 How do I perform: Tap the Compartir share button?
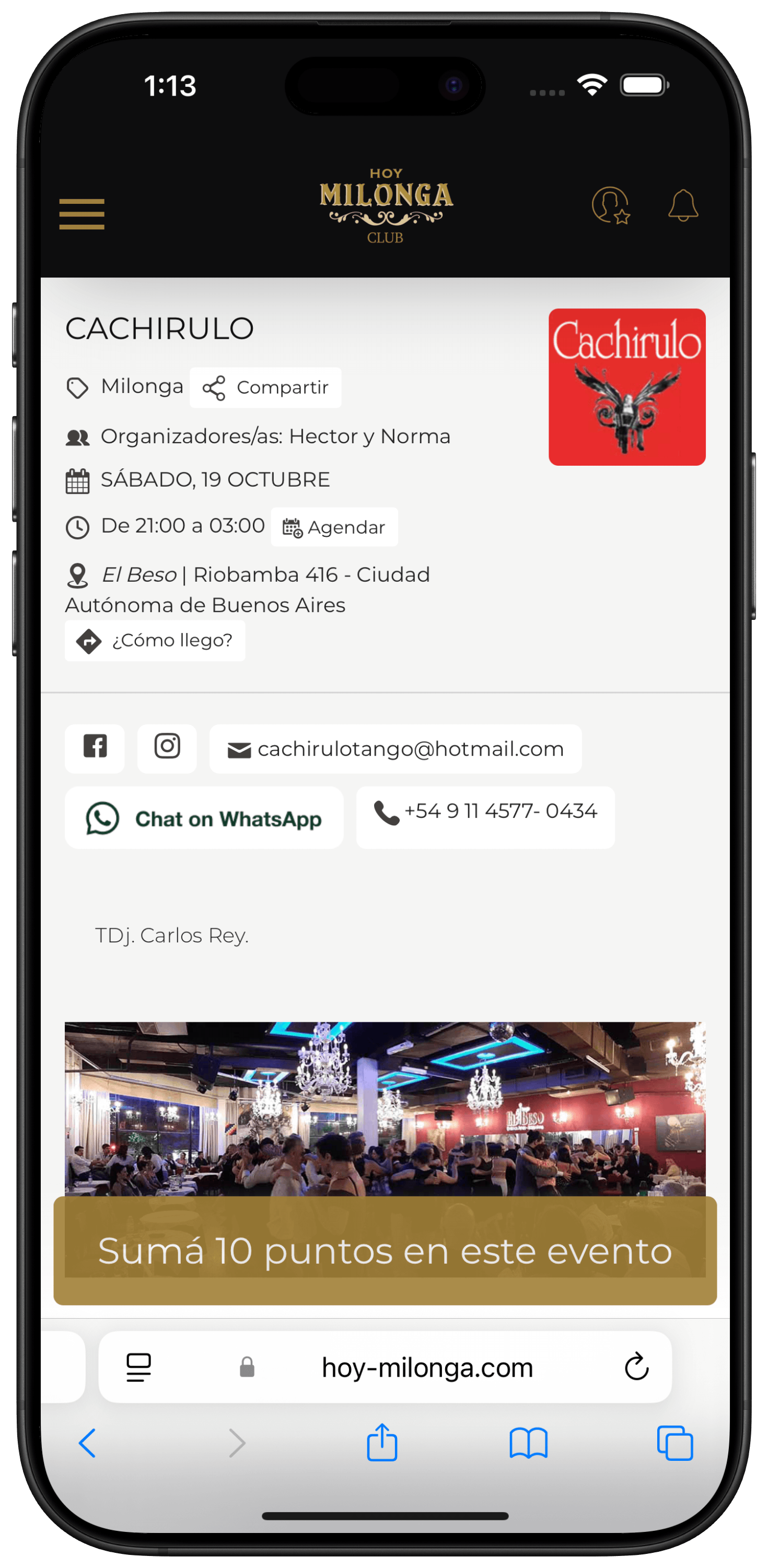[265, 388]
